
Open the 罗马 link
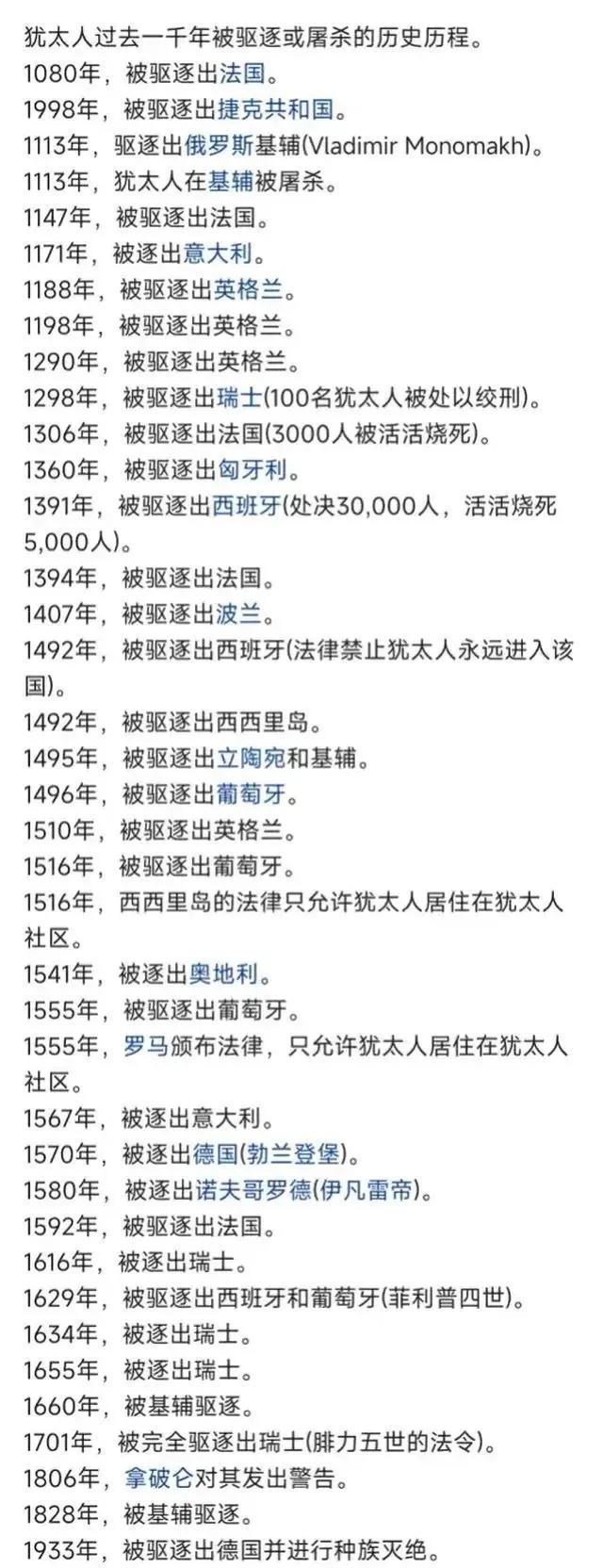point(146,1046)
